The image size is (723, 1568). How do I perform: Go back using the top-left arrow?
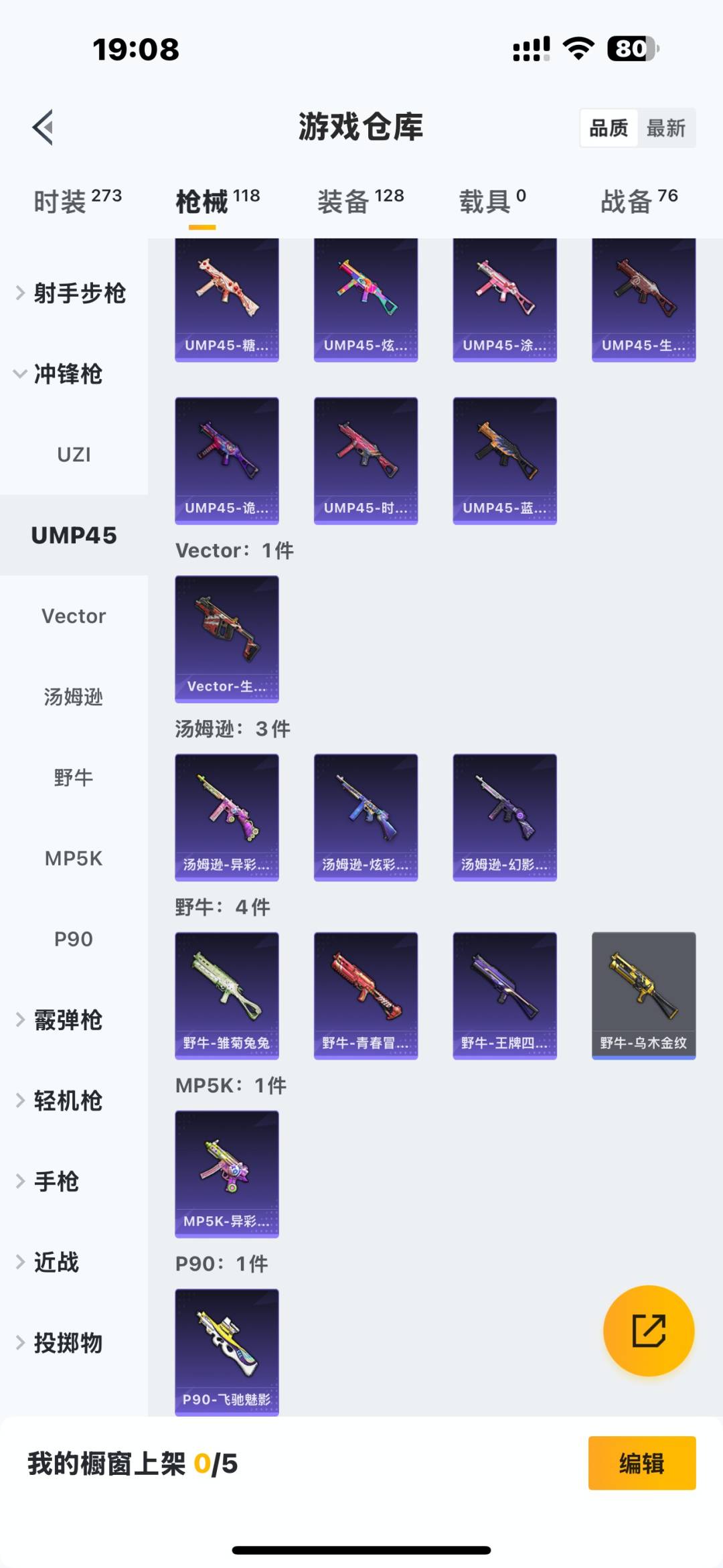coord(43,127)
